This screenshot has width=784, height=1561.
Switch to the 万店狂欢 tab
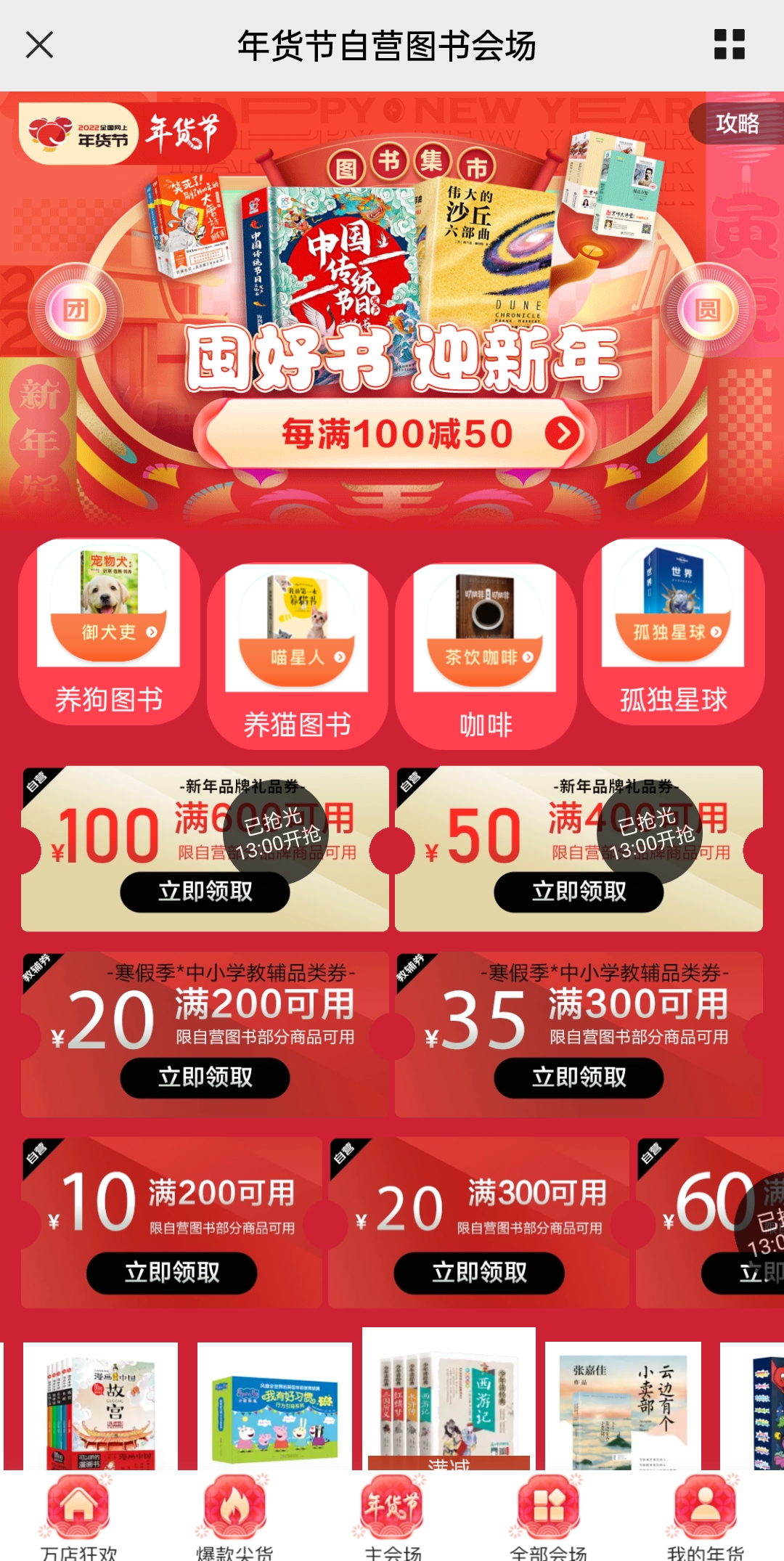click(78, 1517)
